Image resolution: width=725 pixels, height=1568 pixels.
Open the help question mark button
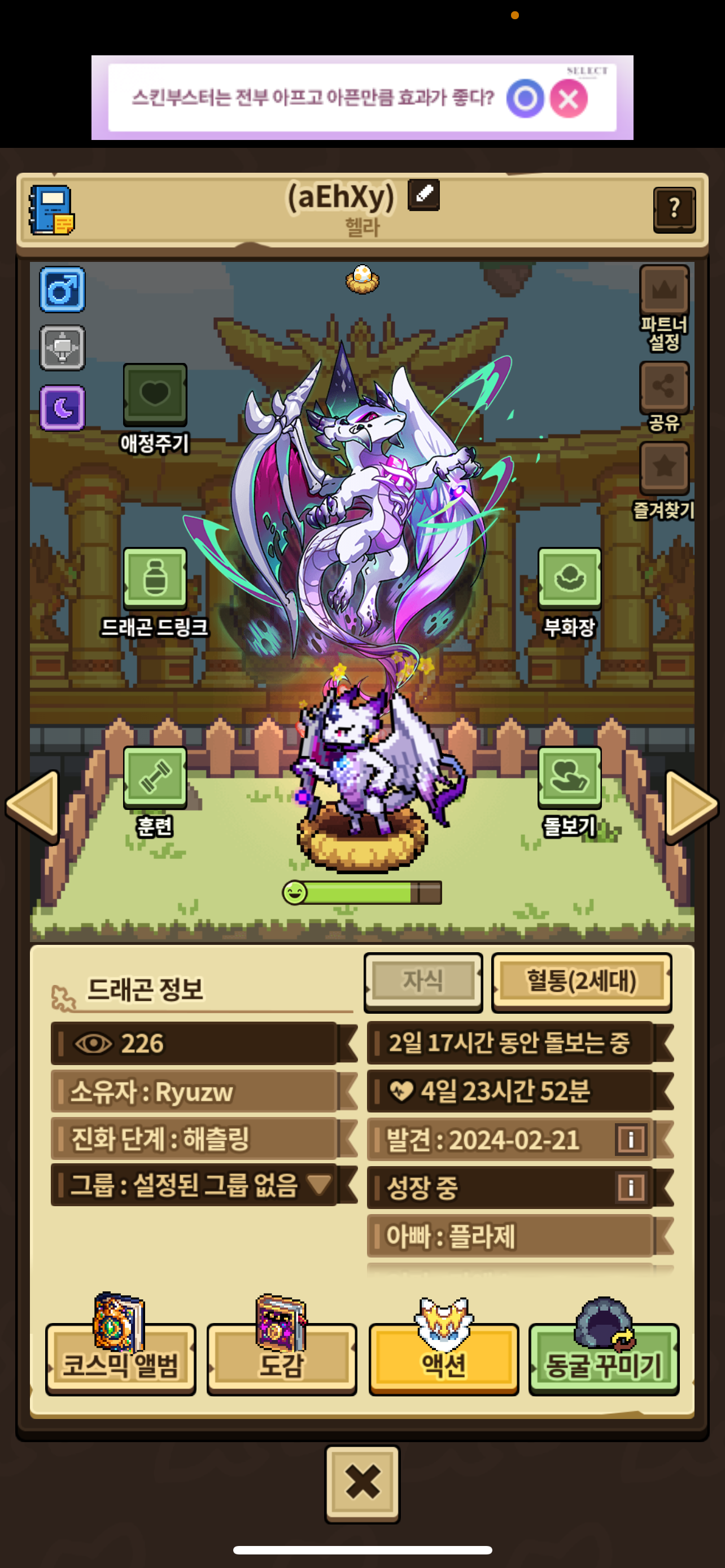[x=674, y=209]
